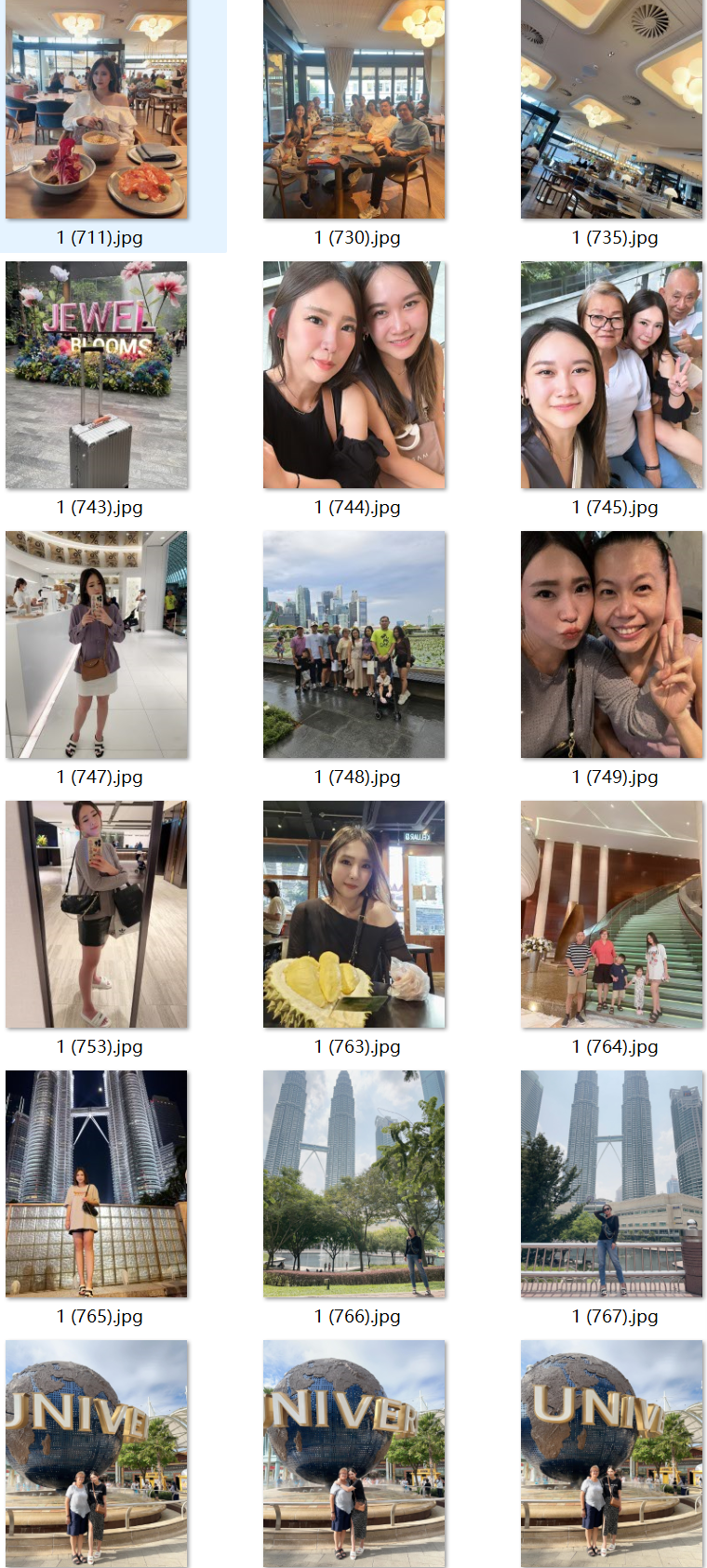707x1568 pixels.
Task: Select the staircase photo 1 (764).jpg
Action: click(611, 914)
